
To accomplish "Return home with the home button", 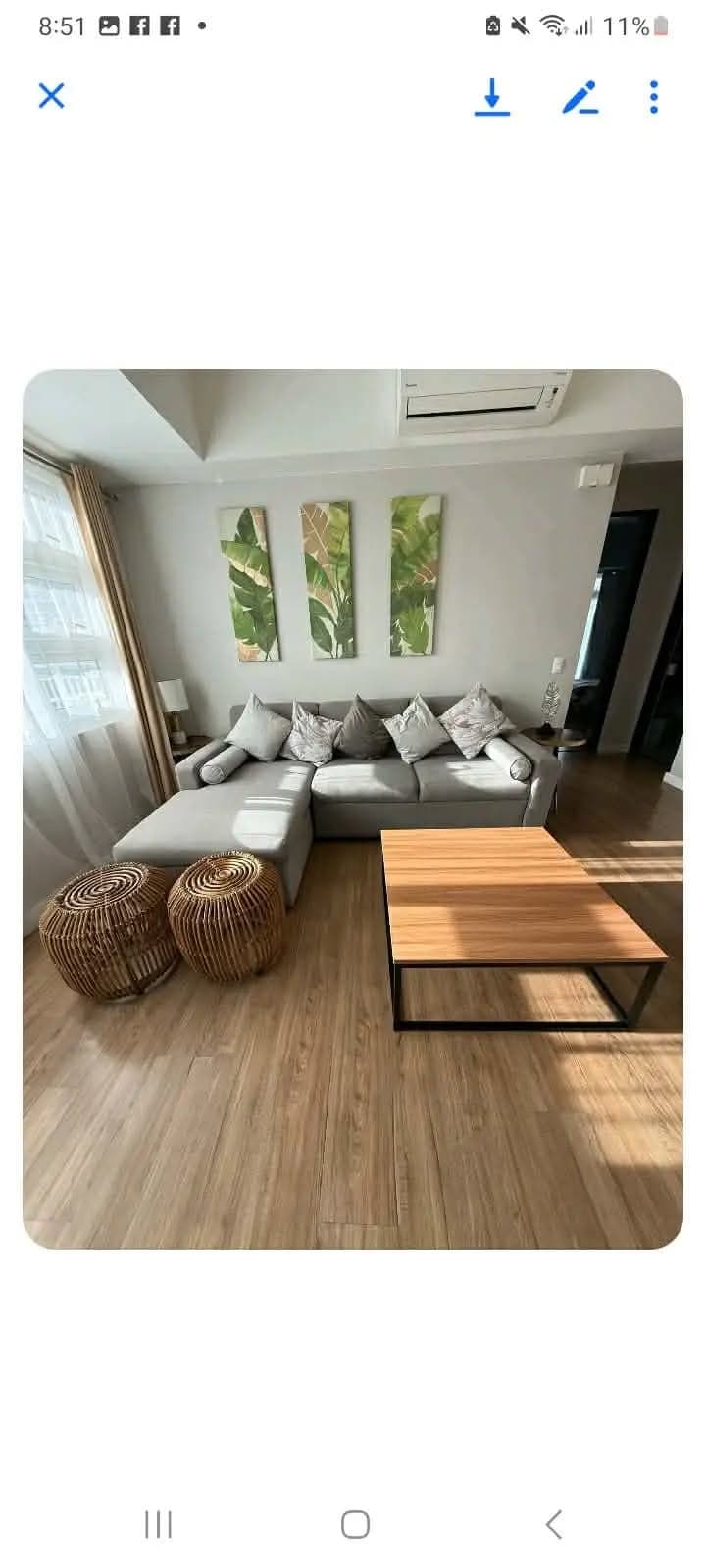I will 353,1525.
